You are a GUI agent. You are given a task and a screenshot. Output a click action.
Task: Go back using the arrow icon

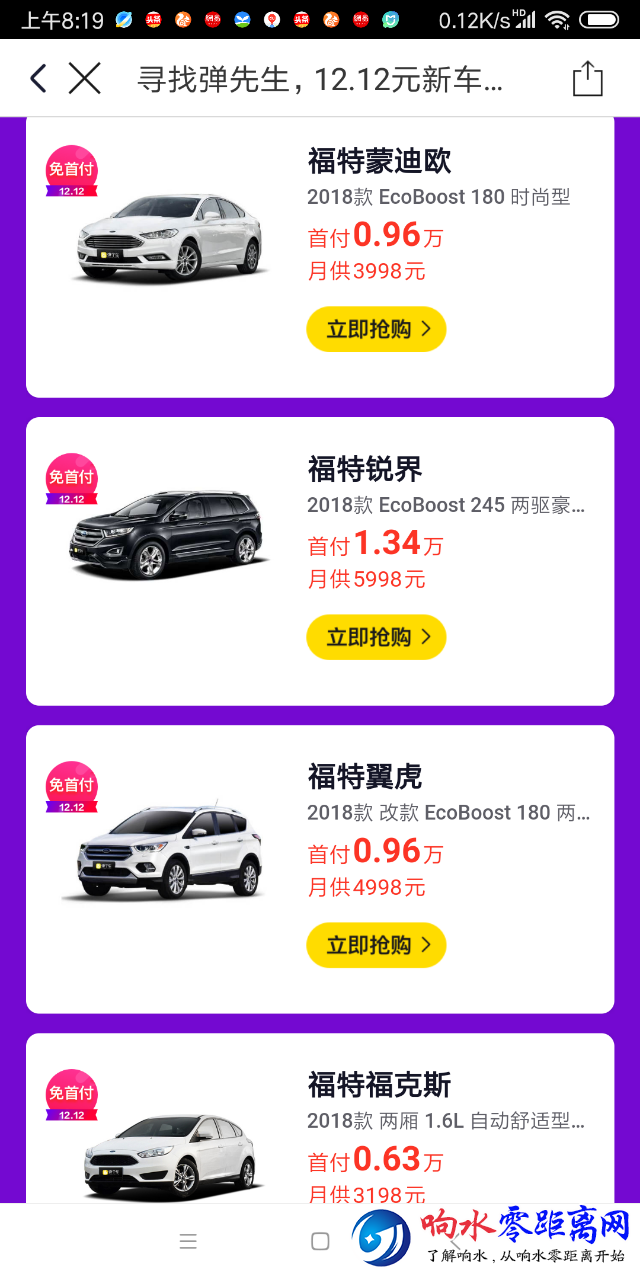(x=38, y=78)
